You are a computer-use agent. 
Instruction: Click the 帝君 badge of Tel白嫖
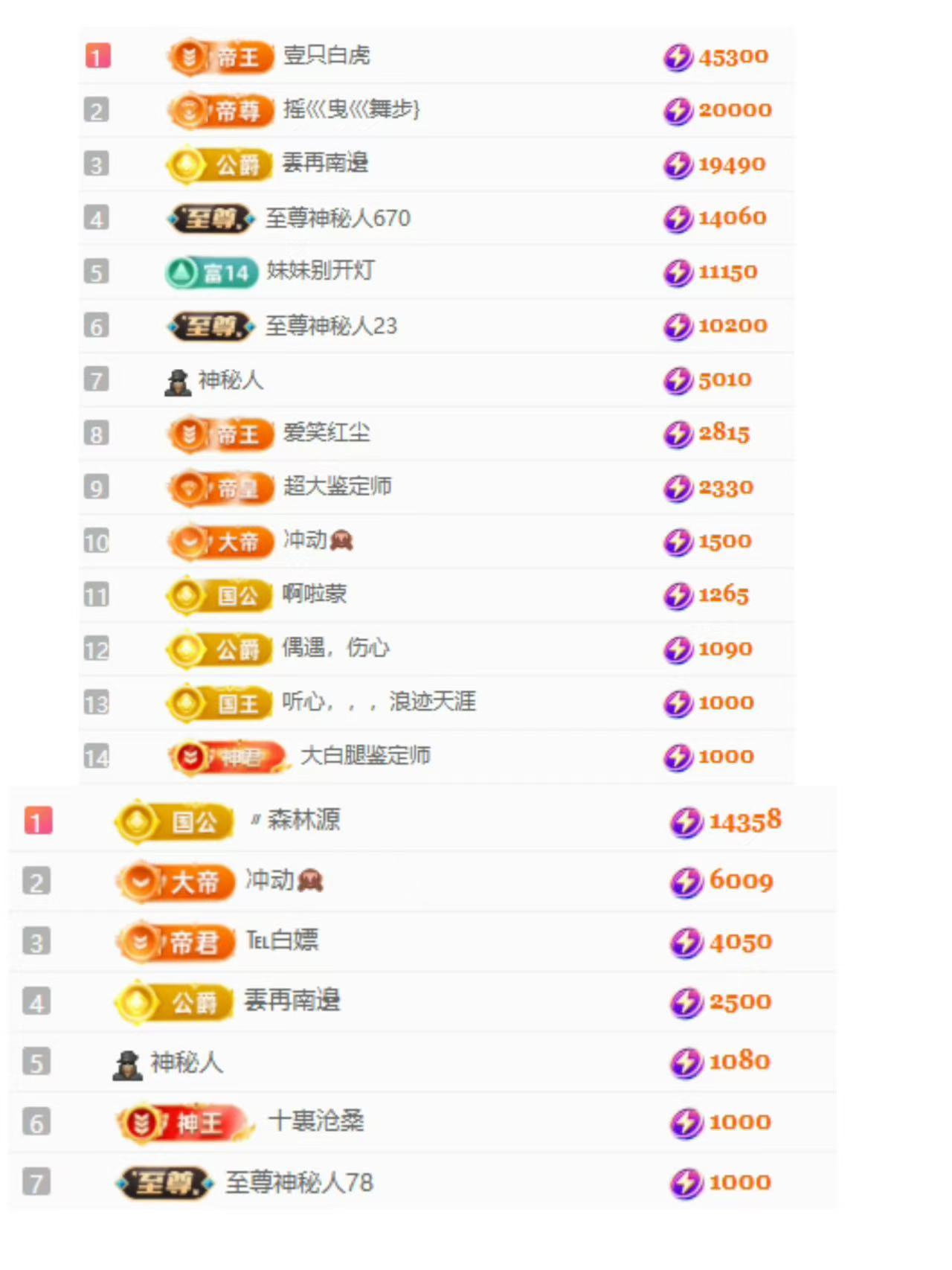[x=176, y=941]
